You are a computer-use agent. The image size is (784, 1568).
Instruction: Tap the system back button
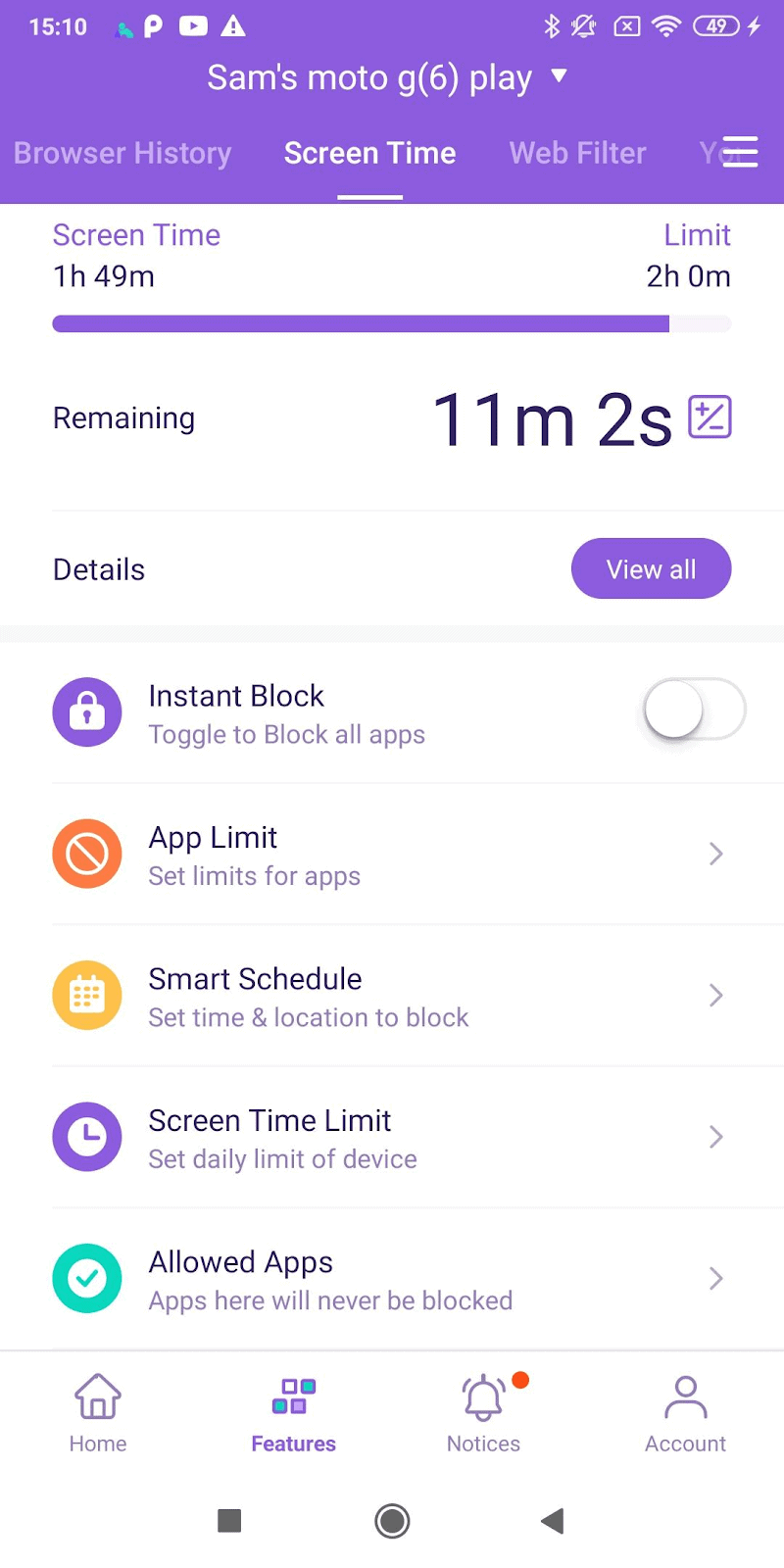(553, 1521)
